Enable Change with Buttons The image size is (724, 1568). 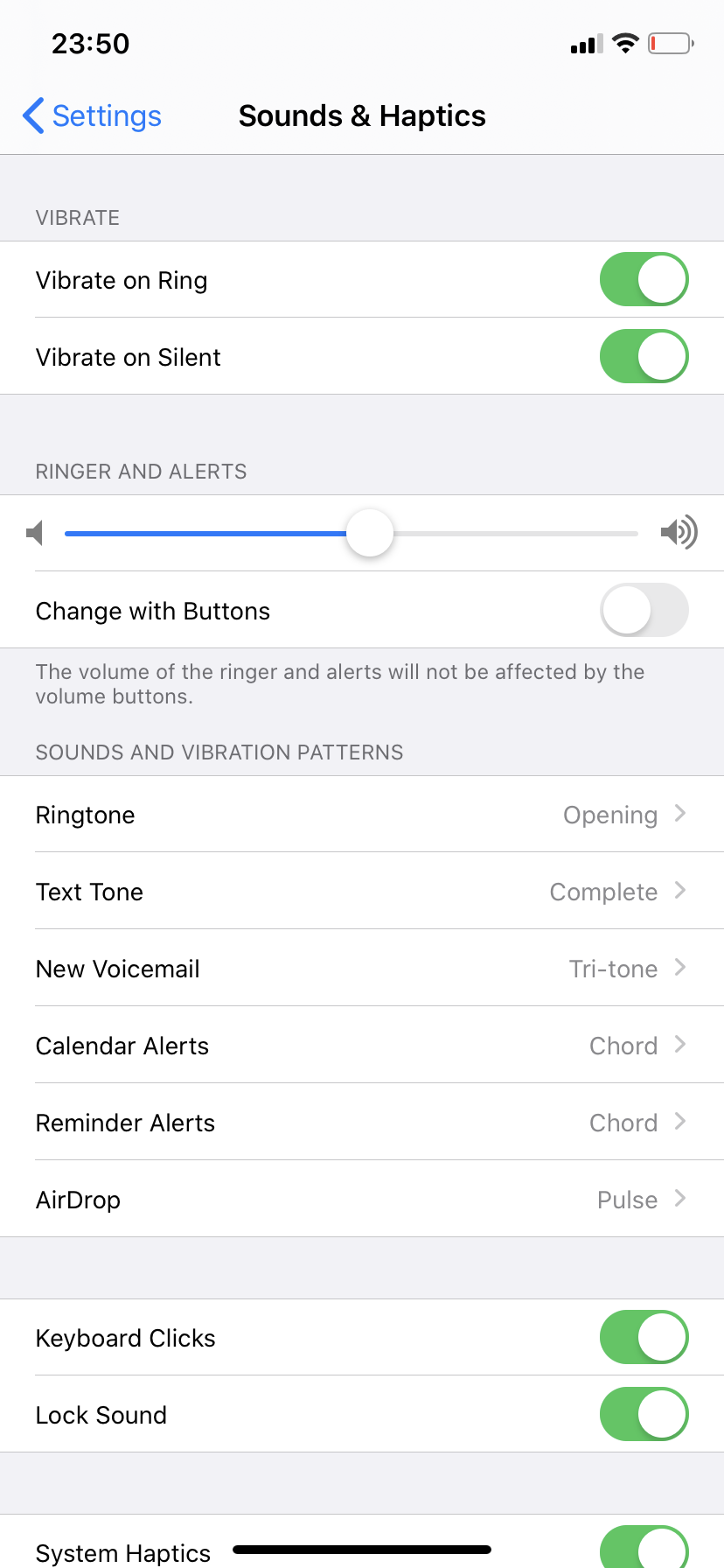coord(644,610)
